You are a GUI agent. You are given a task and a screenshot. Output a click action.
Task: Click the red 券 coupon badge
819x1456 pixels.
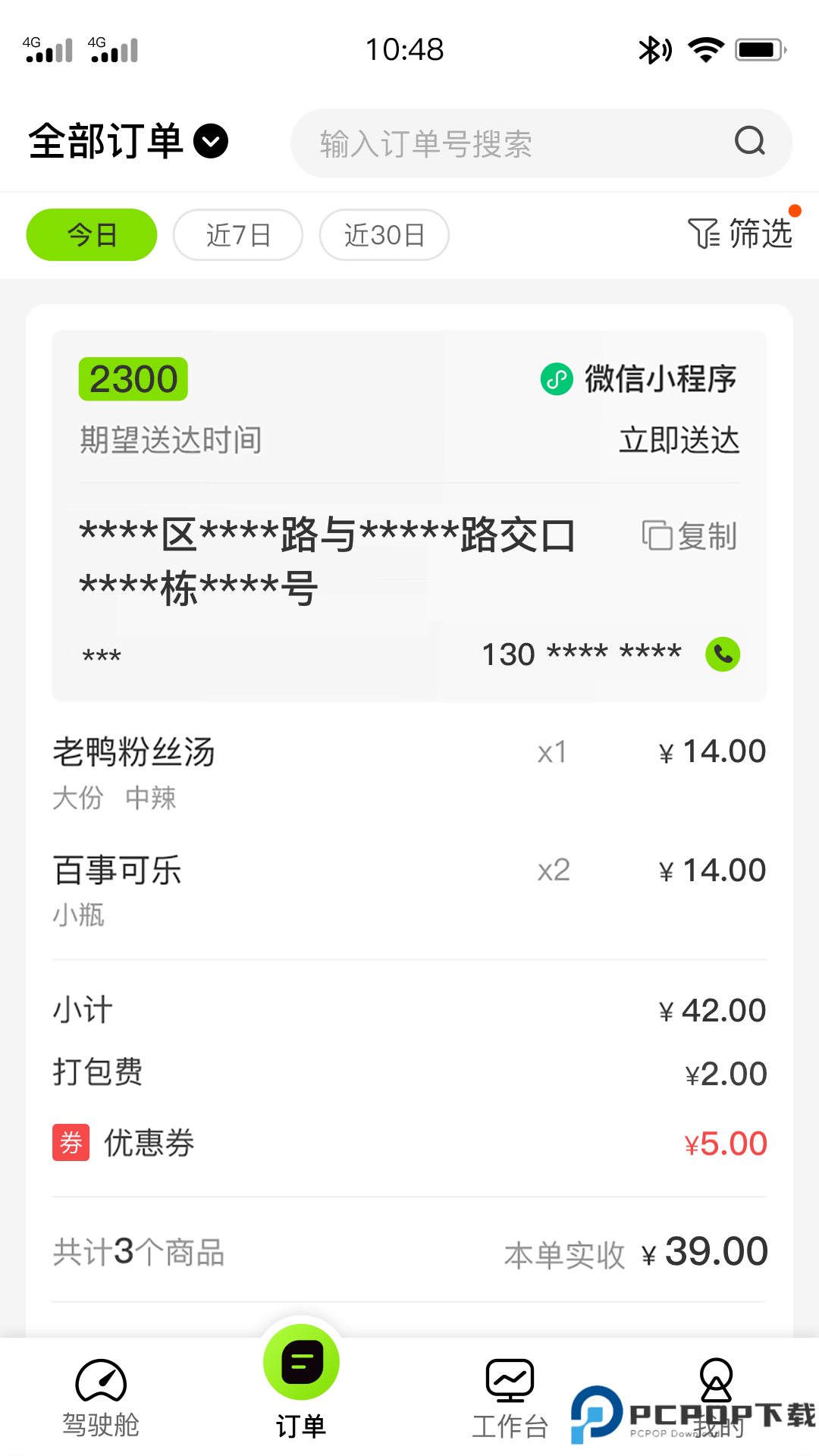click(x=71, y=1142)
